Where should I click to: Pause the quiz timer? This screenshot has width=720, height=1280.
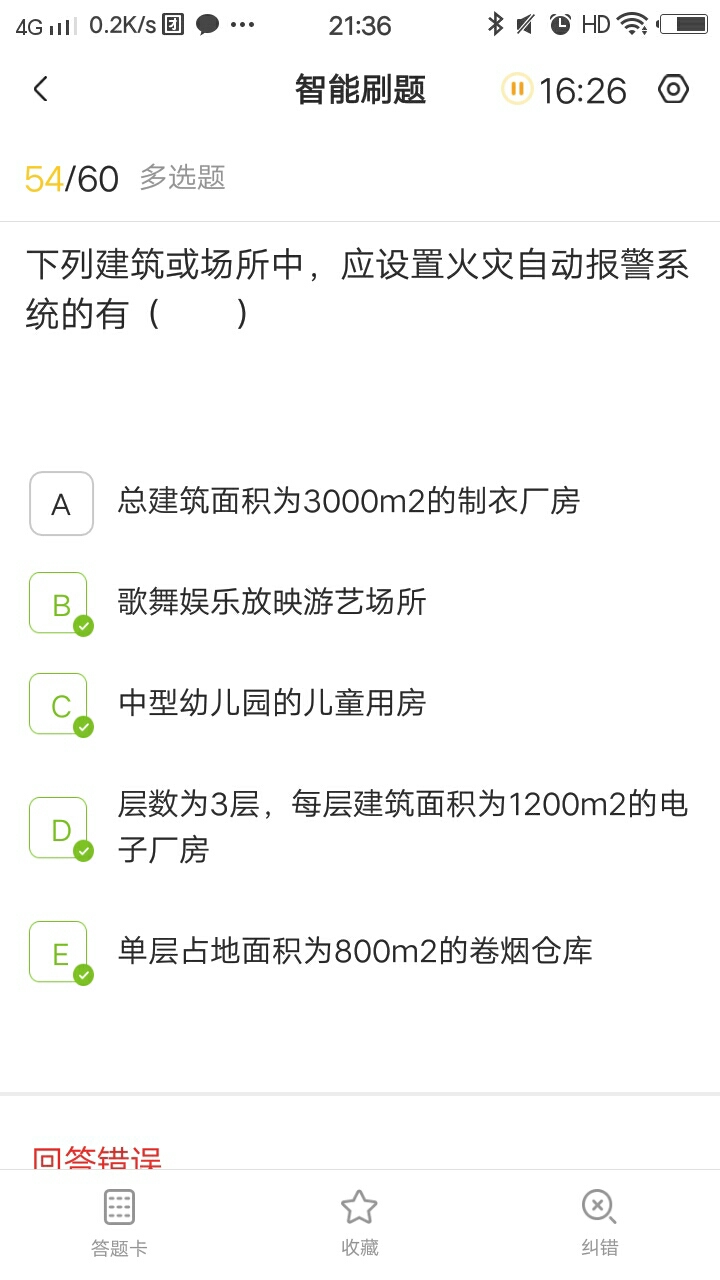[517, 89]
